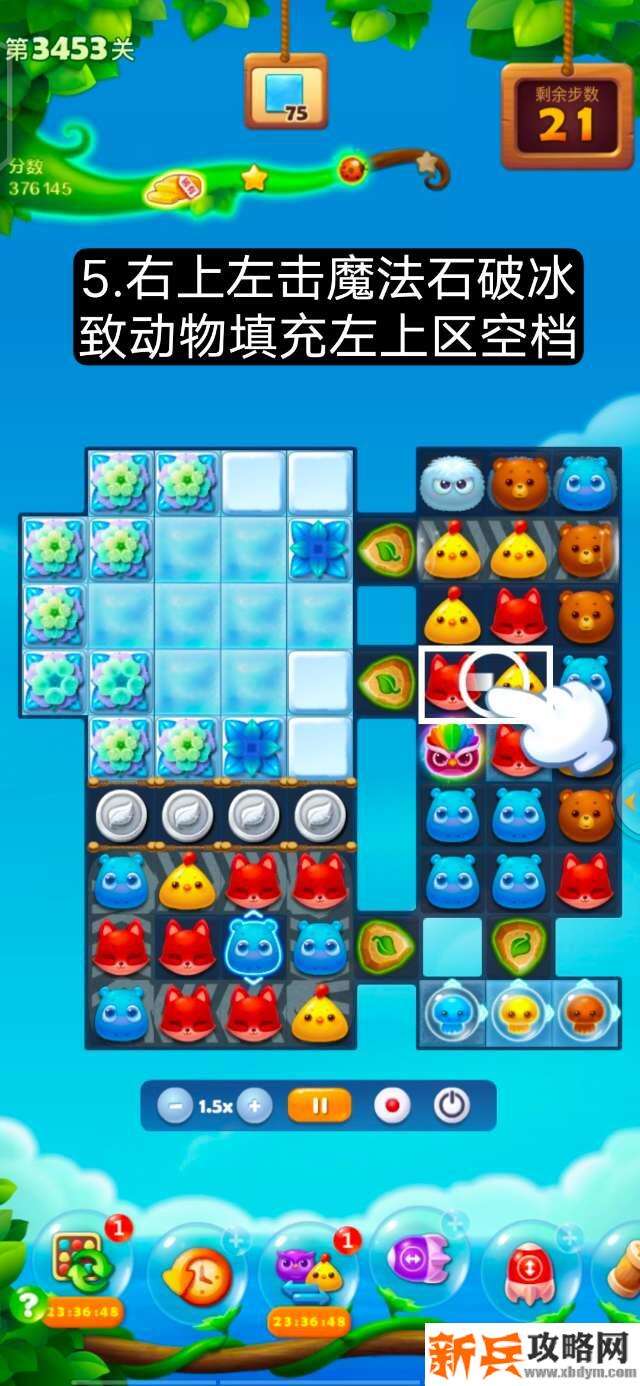
Task: Pause the replay playback
Action: point(320,1107)
